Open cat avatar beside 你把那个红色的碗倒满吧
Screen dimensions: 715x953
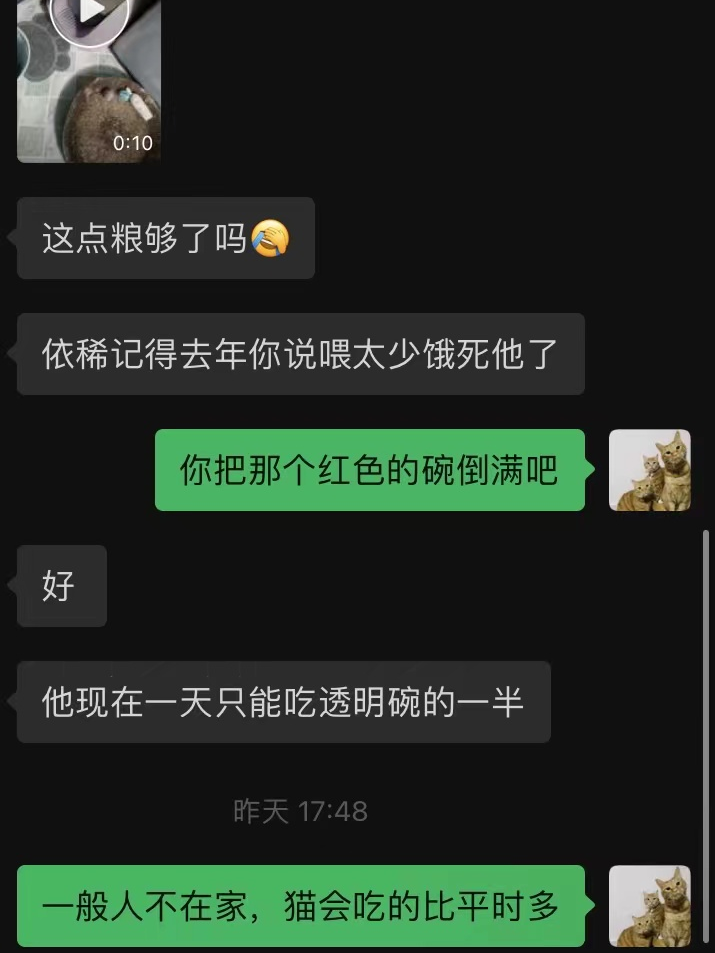coord(650,470)
